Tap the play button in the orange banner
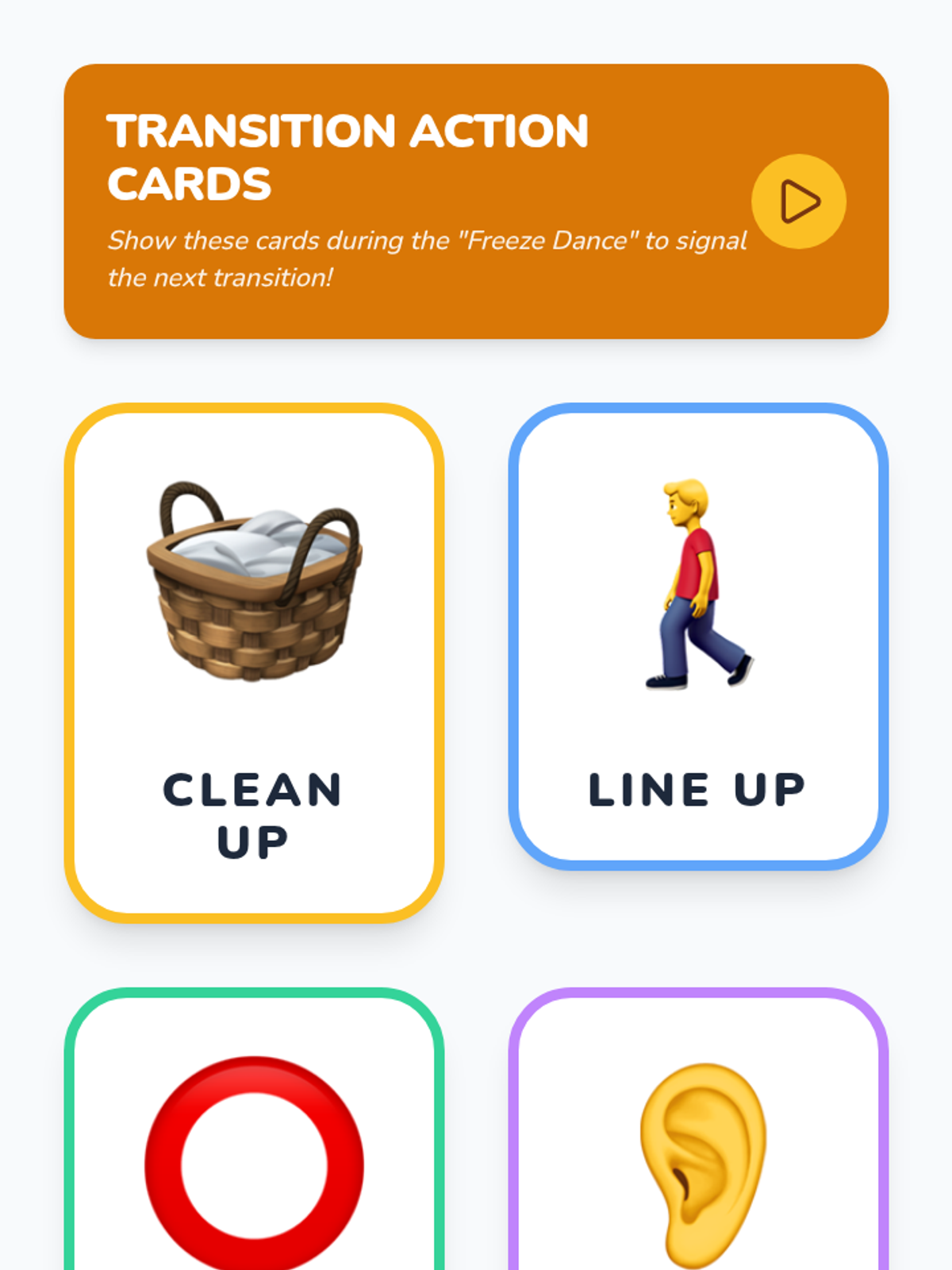 [798, 202]
